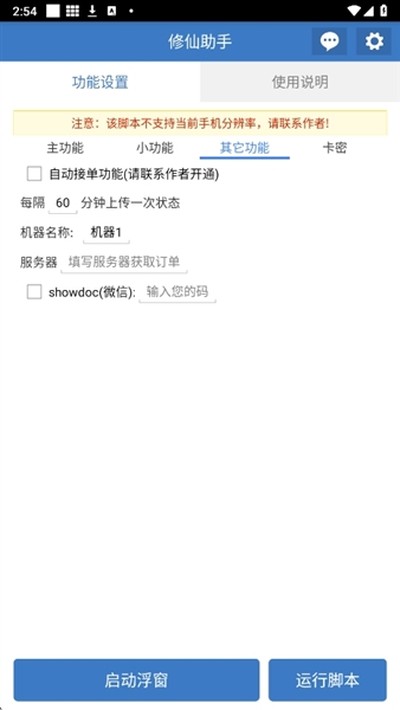Switch to the 功能设置 tab
The height and width of the screenshot is (710, 400).
[x=100, y=82]
